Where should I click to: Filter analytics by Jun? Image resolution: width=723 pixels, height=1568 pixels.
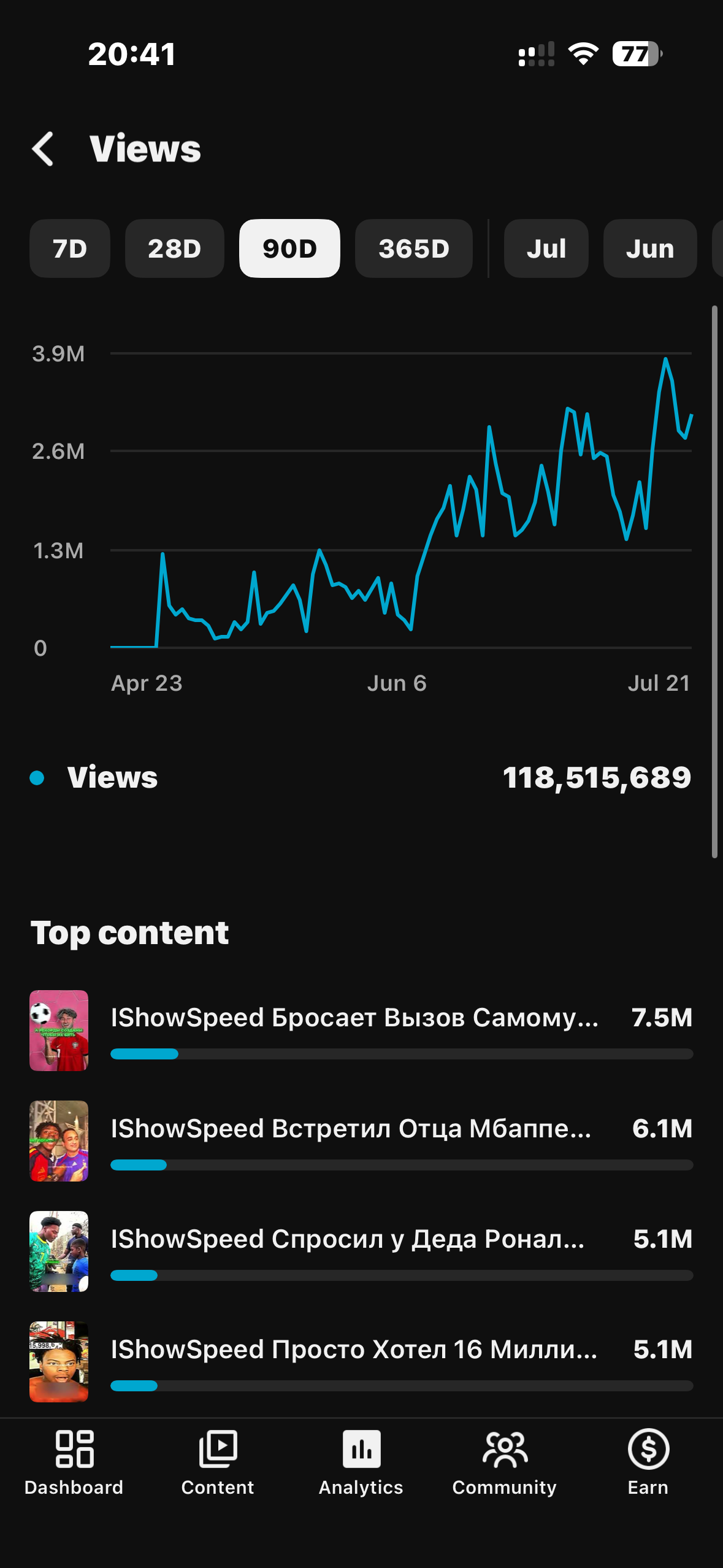[x=650, y=248]
